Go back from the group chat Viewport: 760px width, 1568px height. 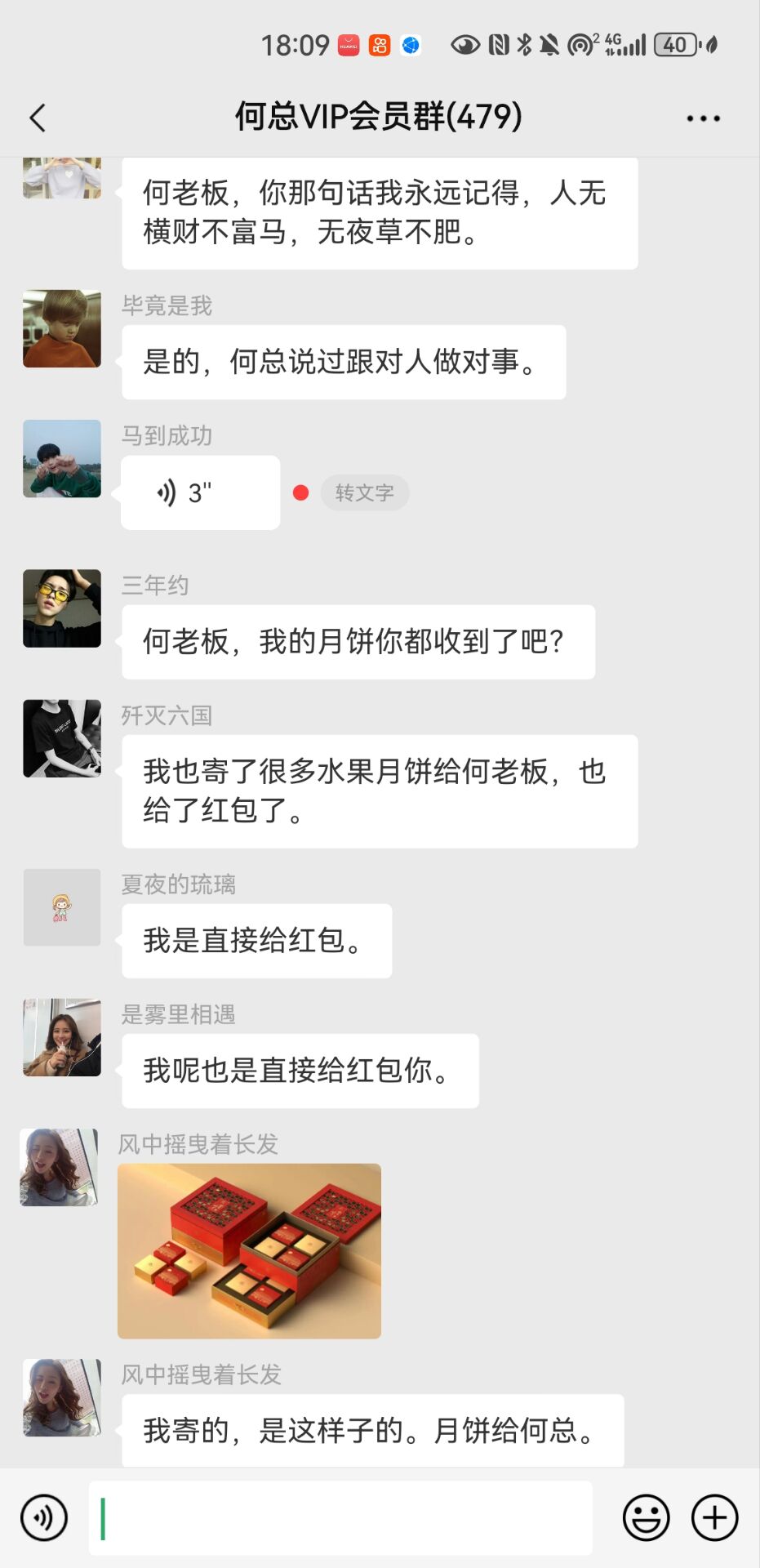coord(38,118)
